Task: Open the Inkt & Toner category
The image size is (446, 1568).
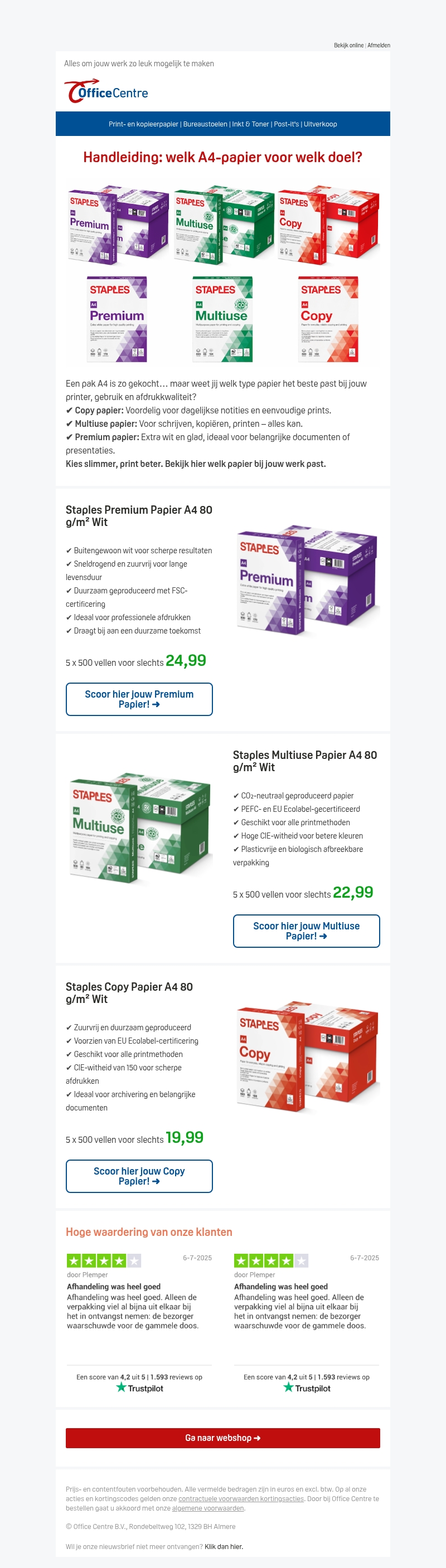Action: click(250, 124)
